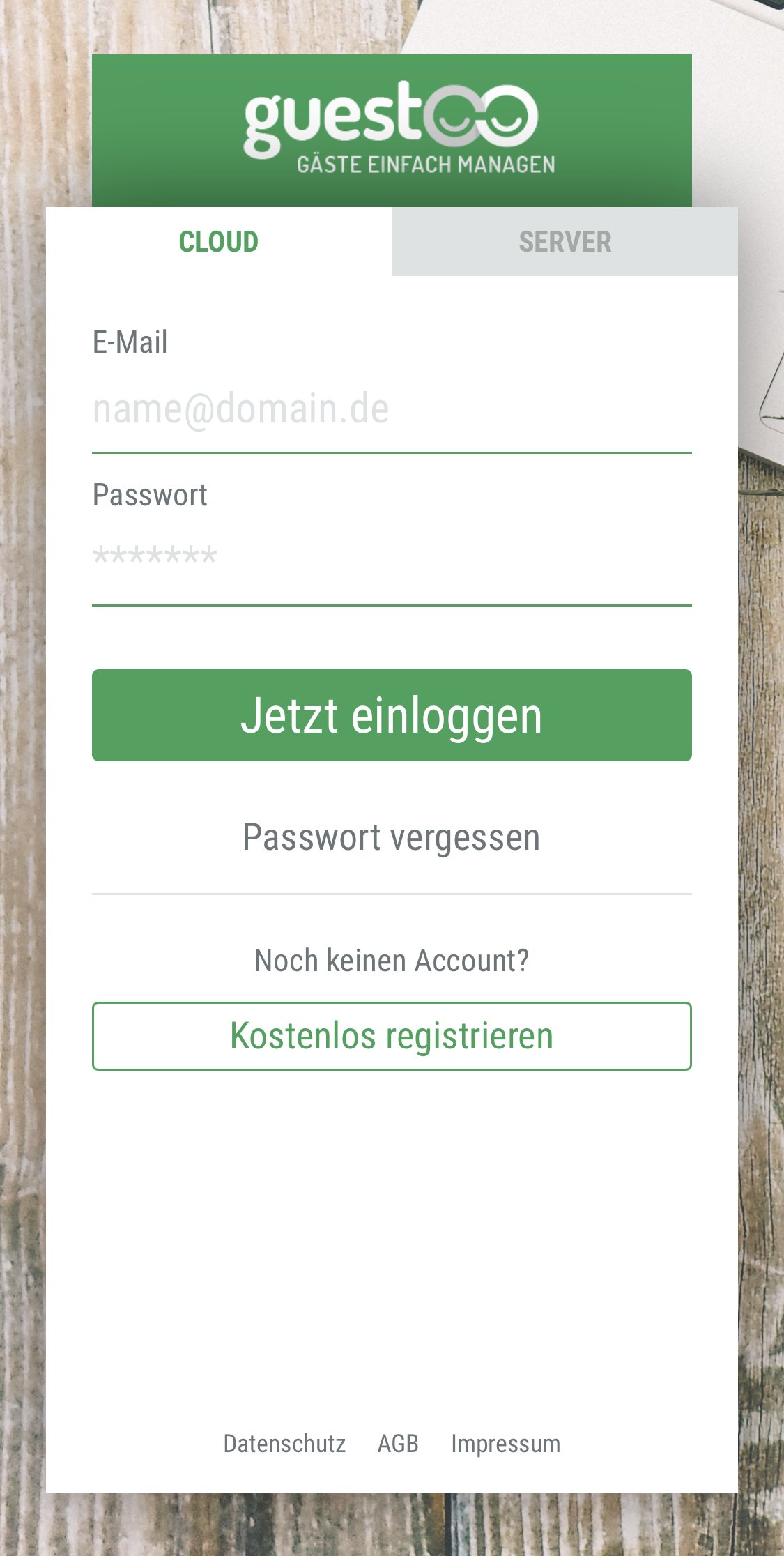
Task: Focus the E-Mail input field
Action: tap(392, 410)
